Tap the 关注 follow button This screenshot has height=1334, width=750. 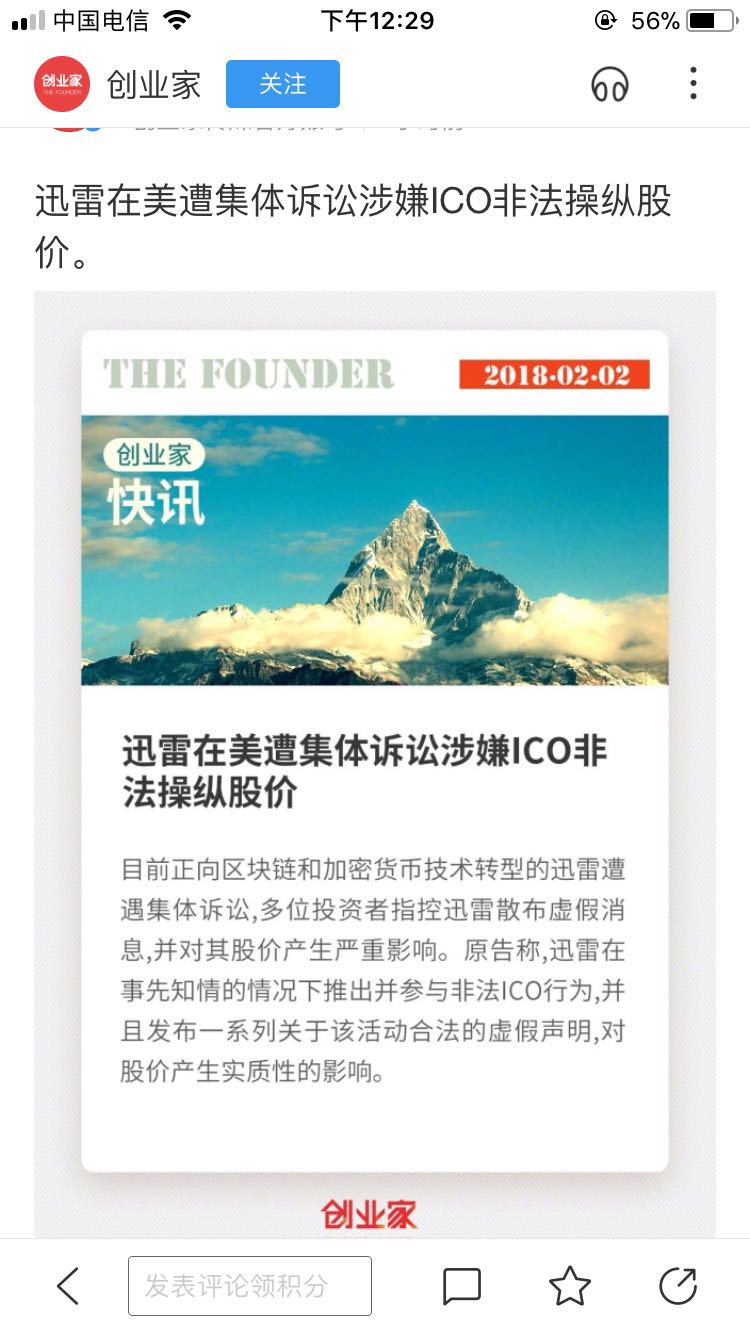[x=282, y=84]
